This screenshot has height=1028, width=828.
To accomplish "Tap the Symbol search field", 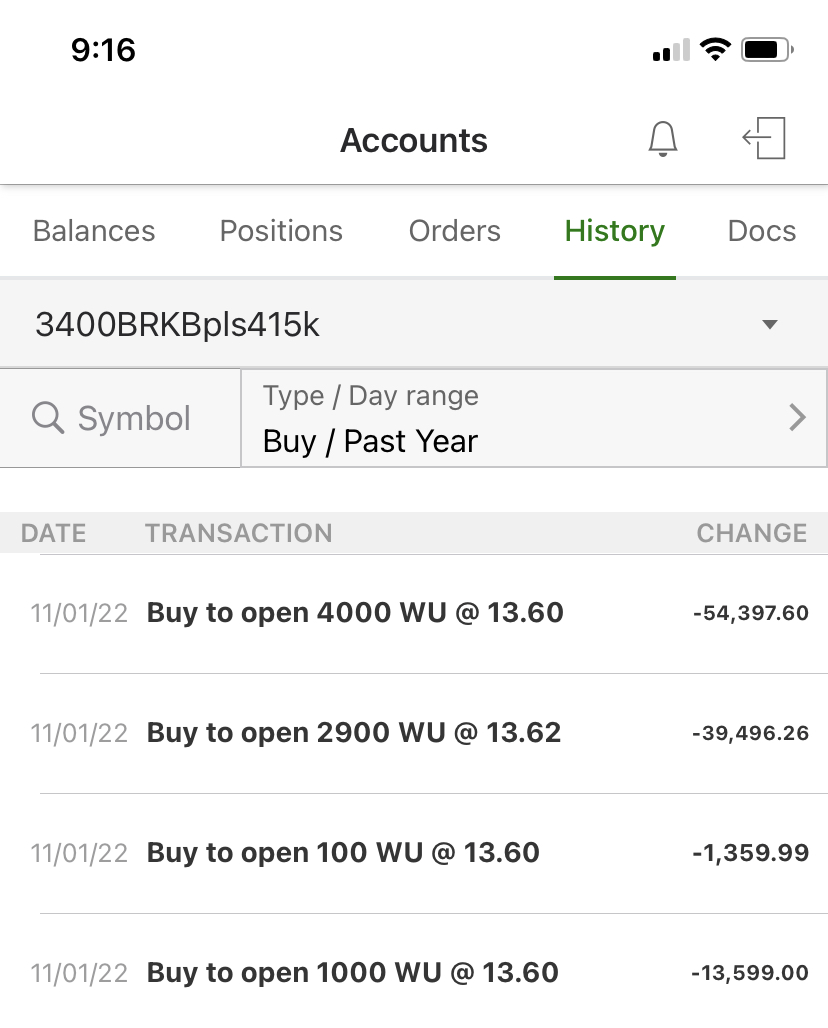I will coord(121,418).
